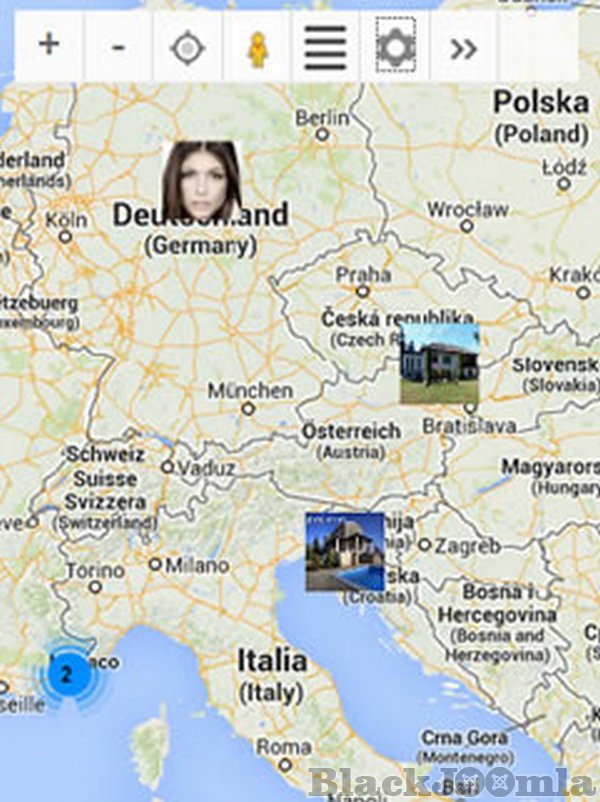Activate the Street View pegman

[x=257, y=47]
